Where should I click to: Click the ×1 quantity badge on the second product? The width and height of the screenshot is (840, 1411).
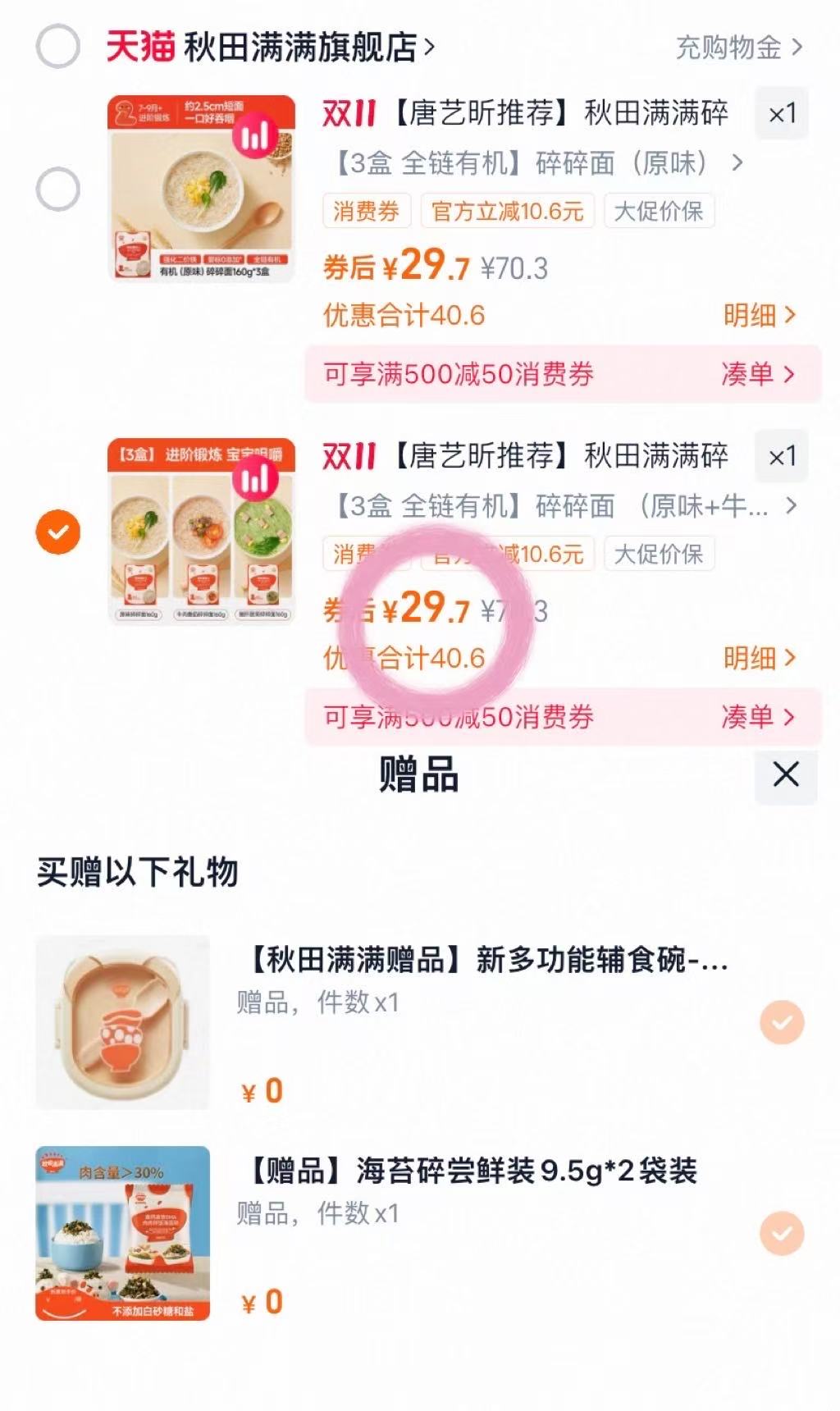[x=781, y=457]
